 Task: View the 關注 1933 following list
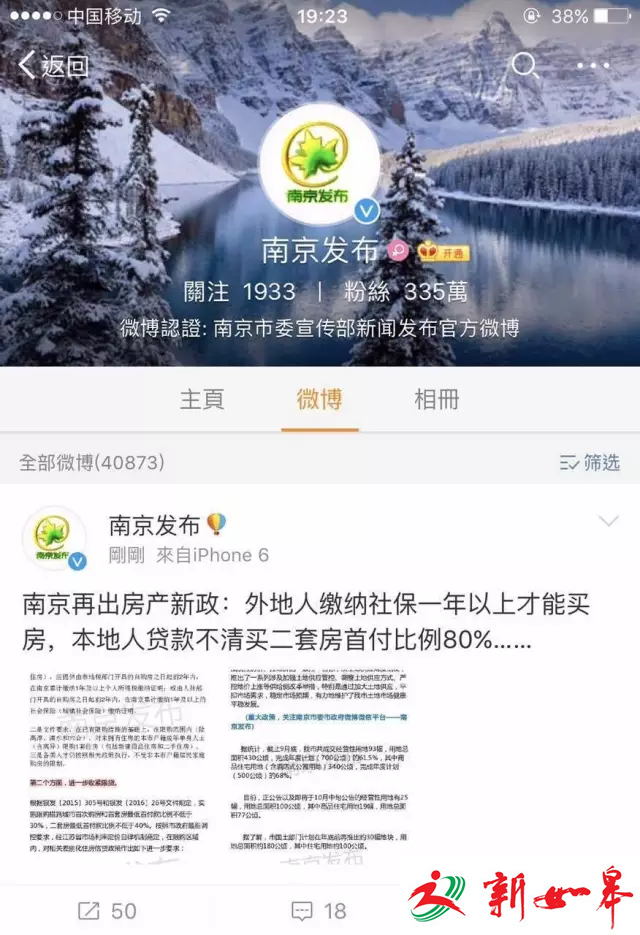[240, 292]
